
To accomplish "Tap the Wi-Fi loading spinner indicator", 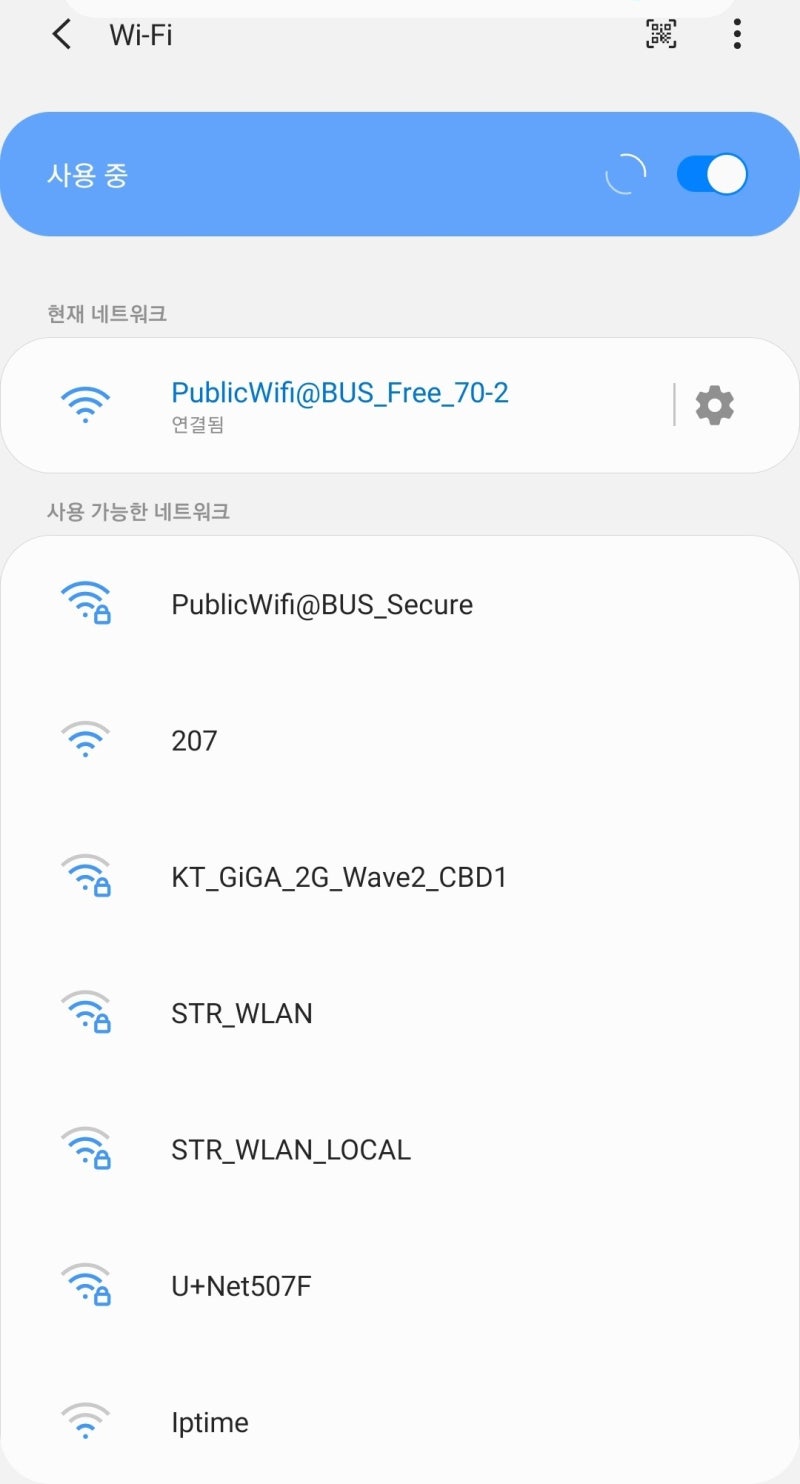I will tap(626, 173).
